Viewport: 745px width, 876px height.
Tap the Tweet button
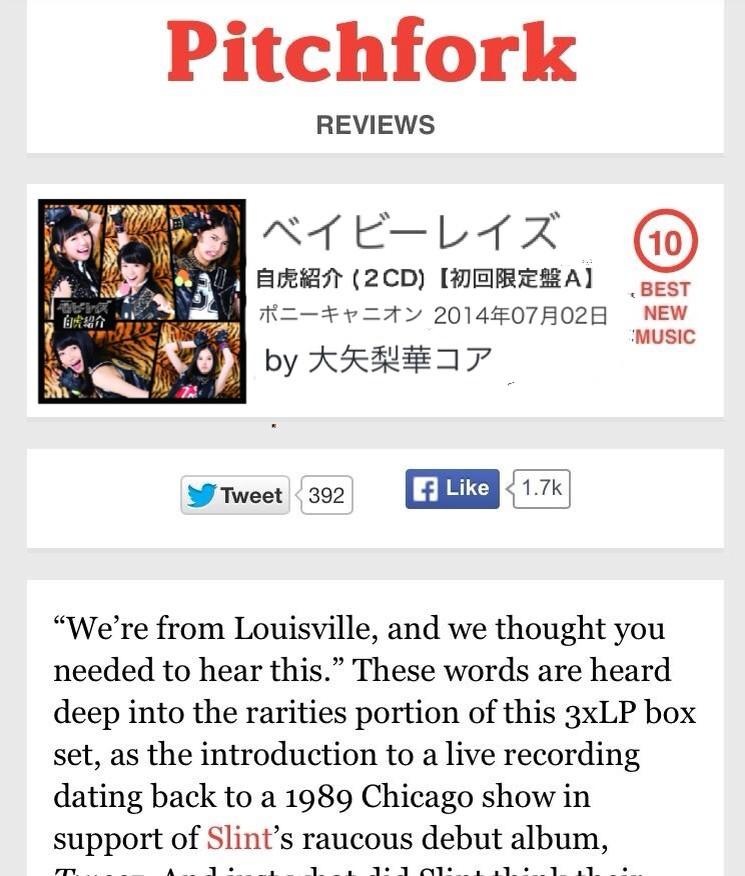pyautogui.click(x=235, y=496)
